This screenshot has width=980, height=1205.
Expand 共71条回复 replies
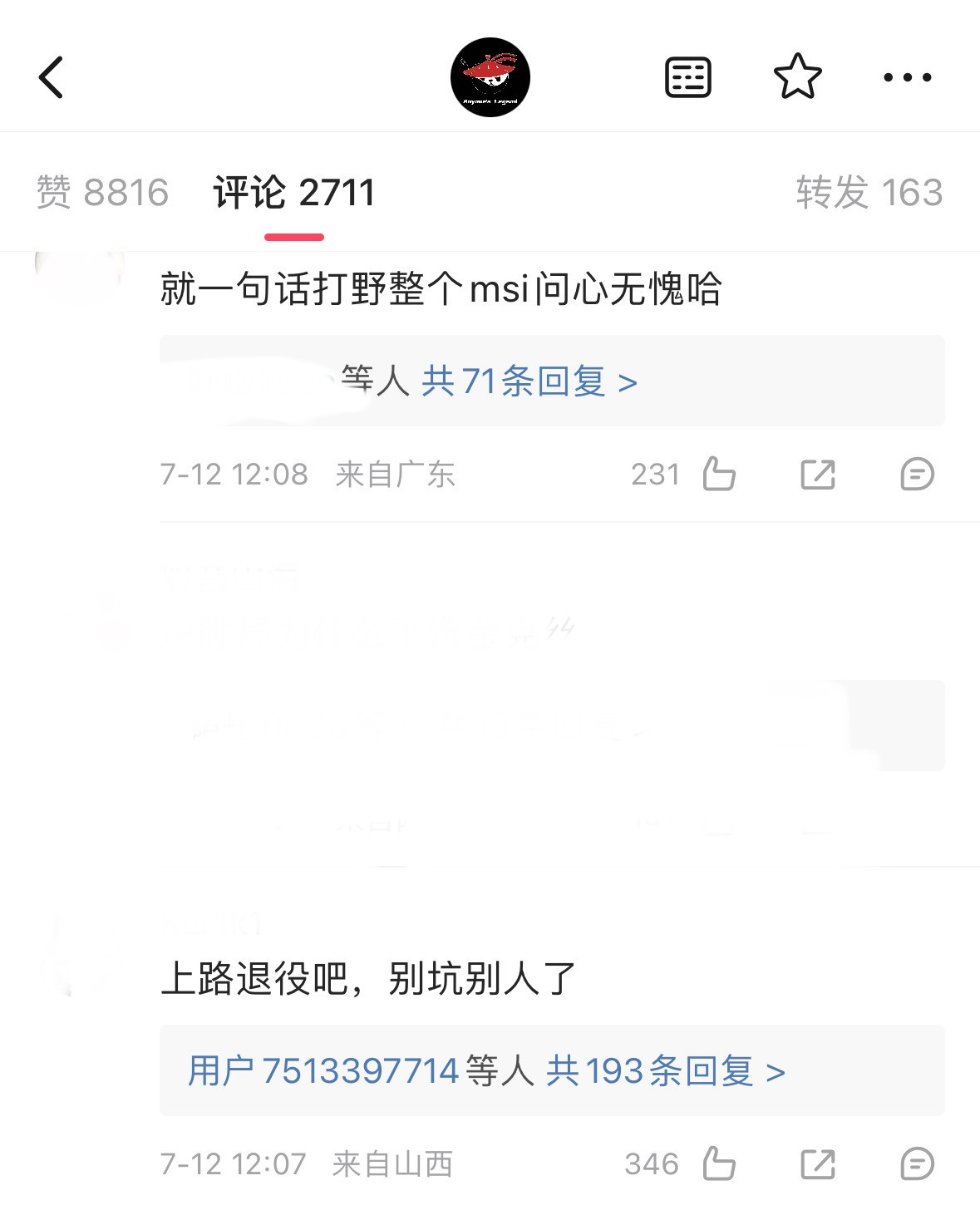coord(529,381)
